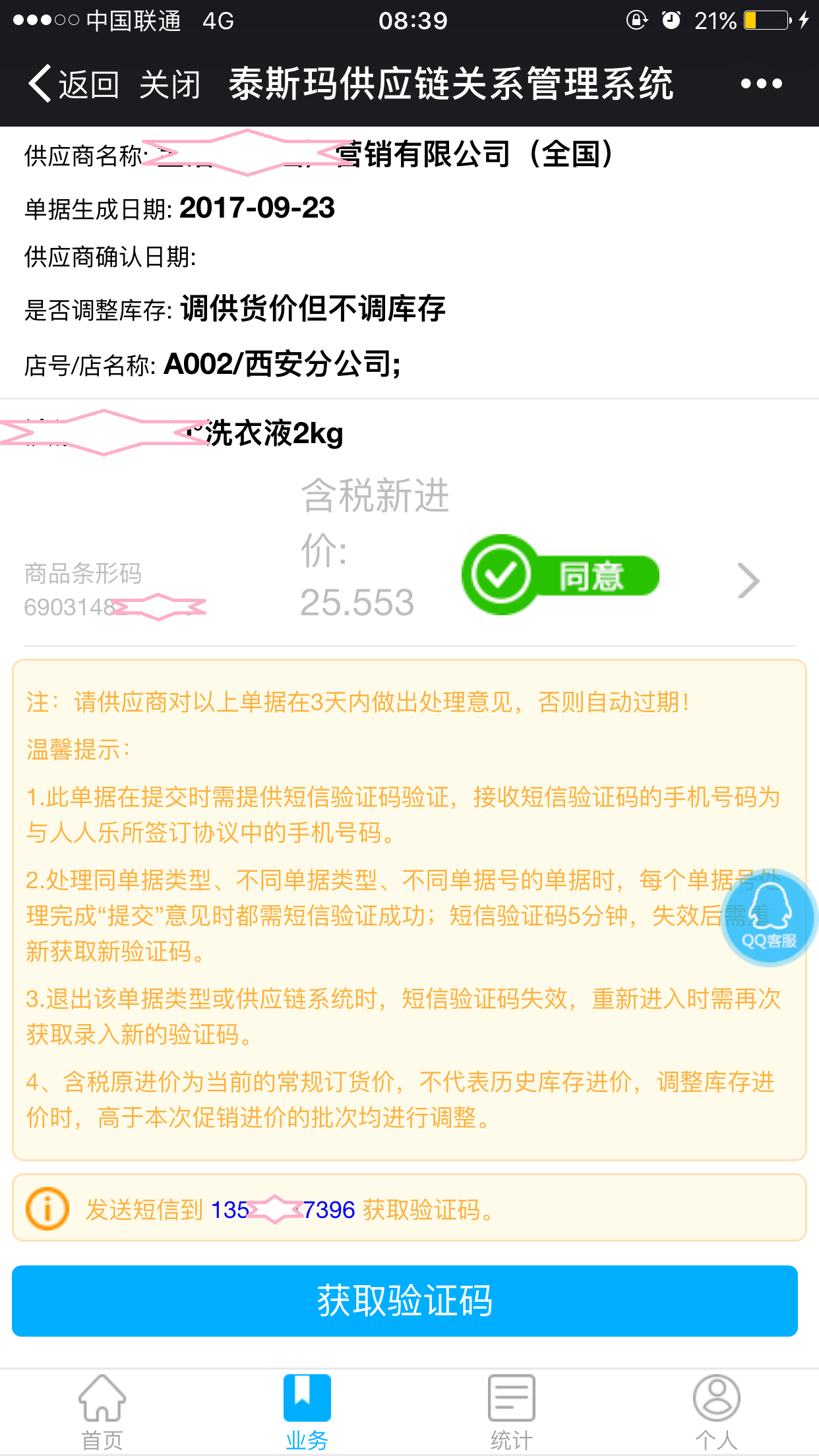Go to the 个人 profile tab
Viewport: 819px width, 1456px height.
pos(716,1412)
